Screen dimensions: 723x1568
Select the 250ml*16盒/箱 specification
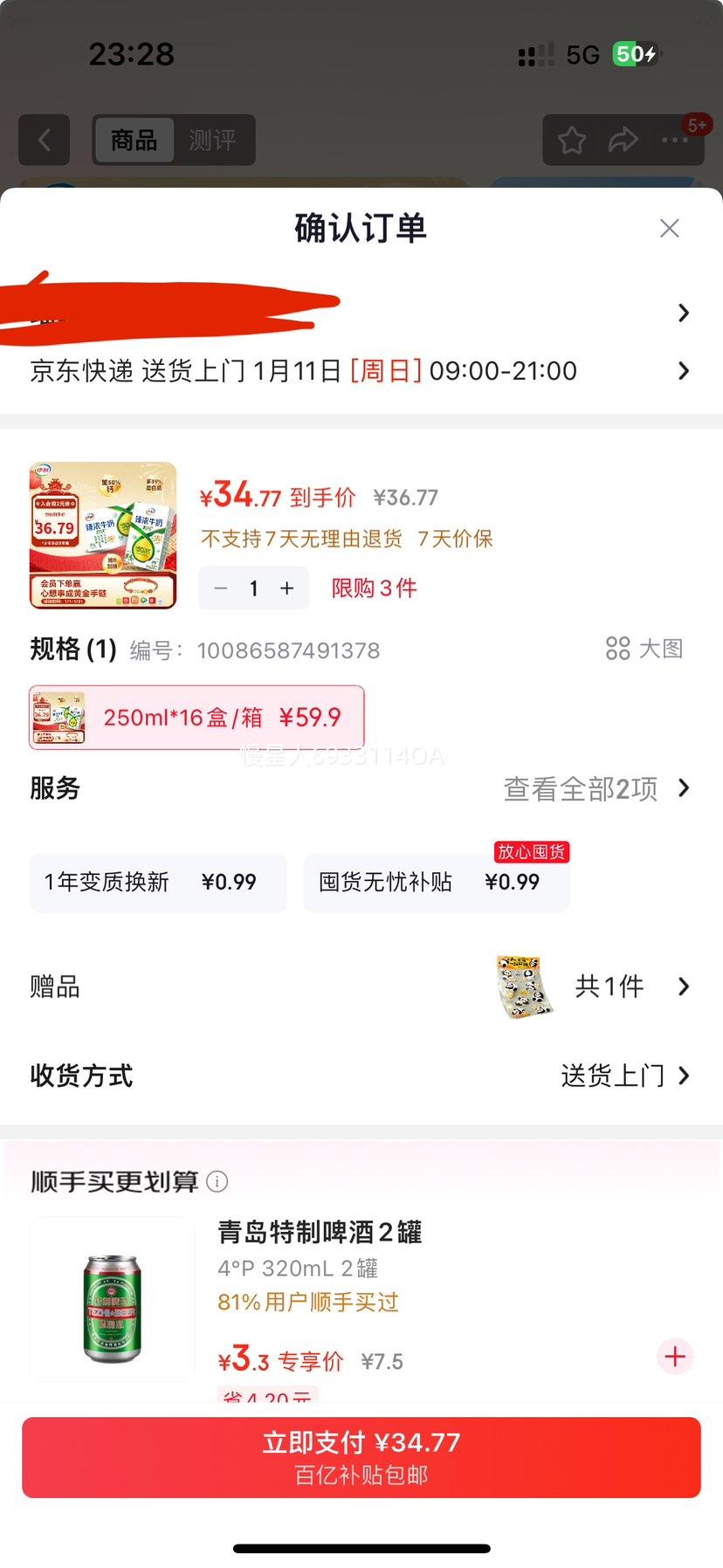(196, 717)
